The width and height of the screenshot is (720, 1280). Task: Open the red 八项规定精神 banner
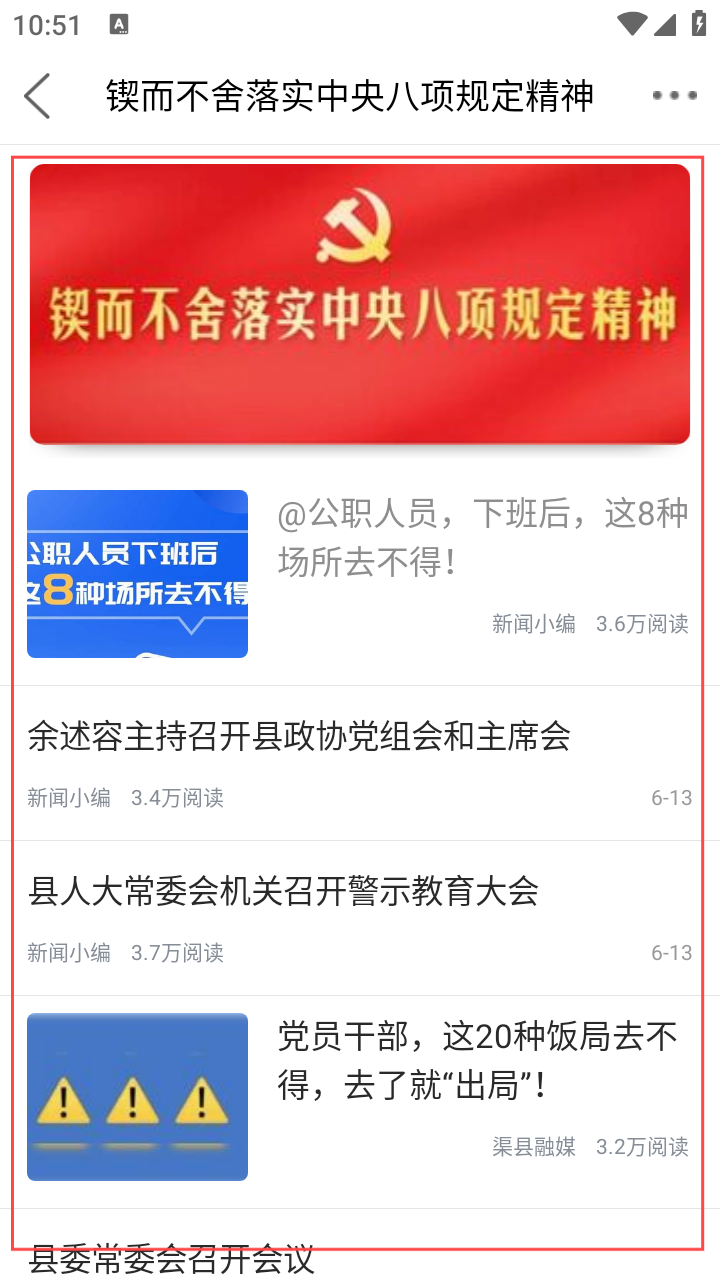coord(360,304)
